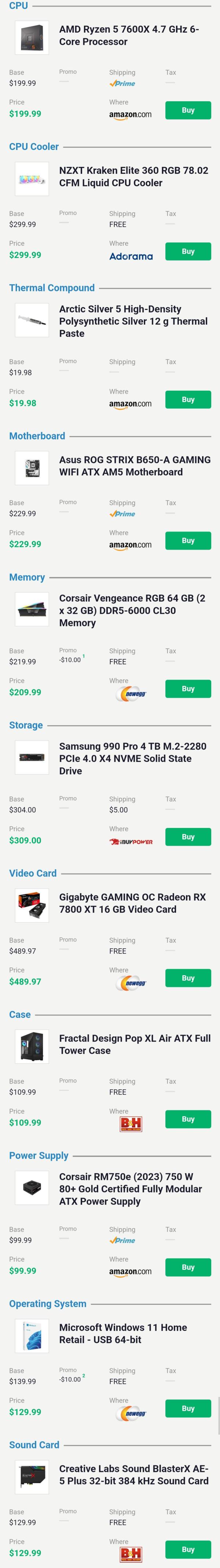220x1568 pixels.
Task: Buy the Fractal Design Pop XL case
Action: (x=188, y=1119)
